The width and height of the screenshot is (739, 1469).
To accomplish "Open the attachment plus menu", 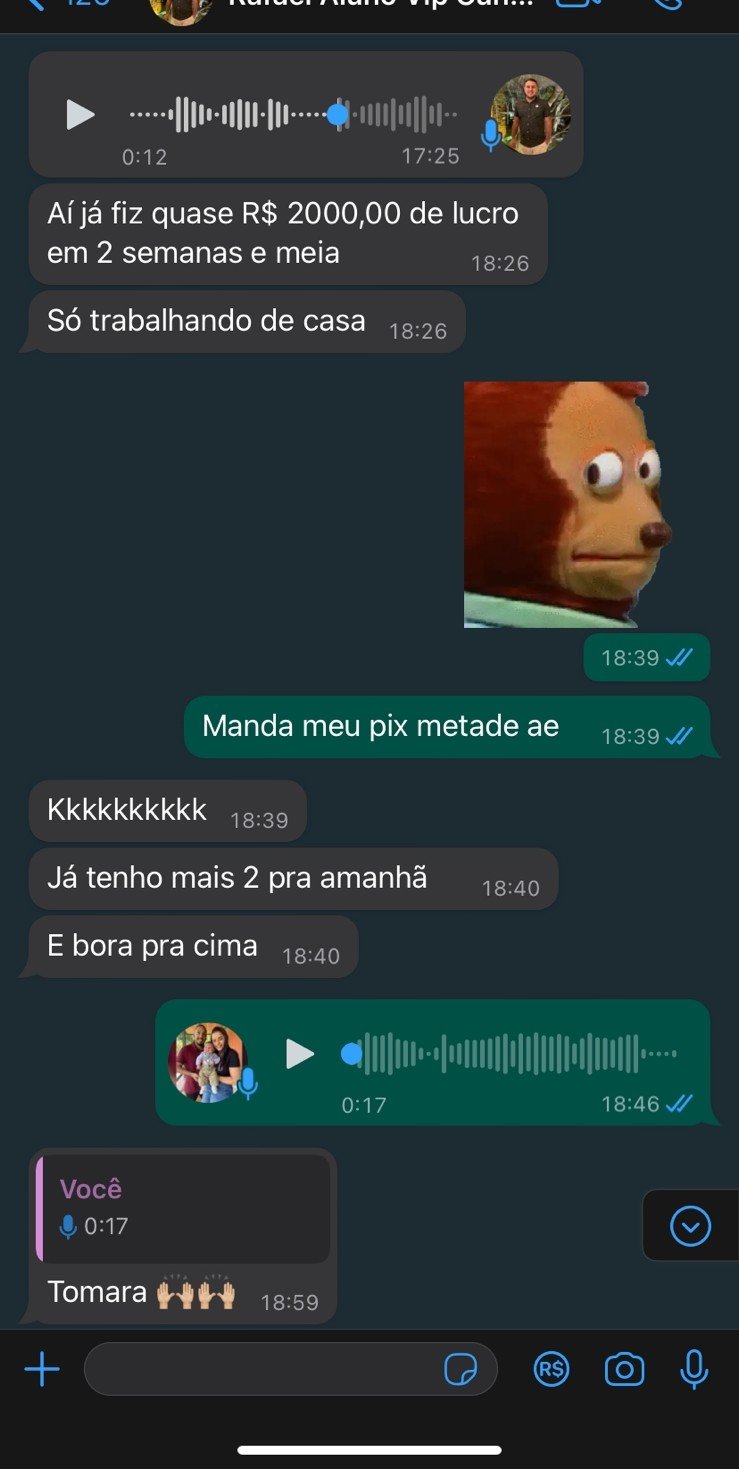I will click(42, 1369).
